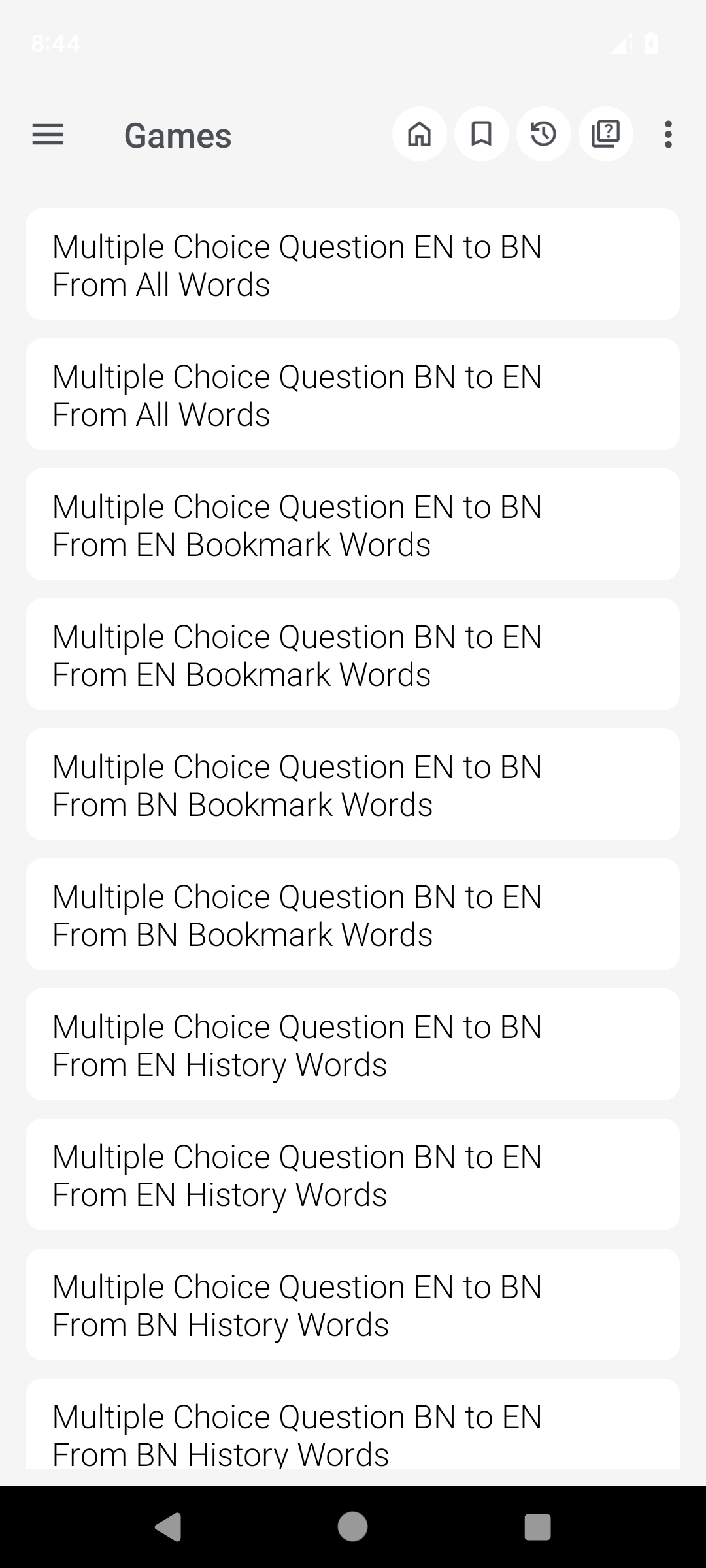Open BN to EN quiz from EN History Words
Screen dimensions: 706x1568
pyautogui.click(x=353, y=1174)
